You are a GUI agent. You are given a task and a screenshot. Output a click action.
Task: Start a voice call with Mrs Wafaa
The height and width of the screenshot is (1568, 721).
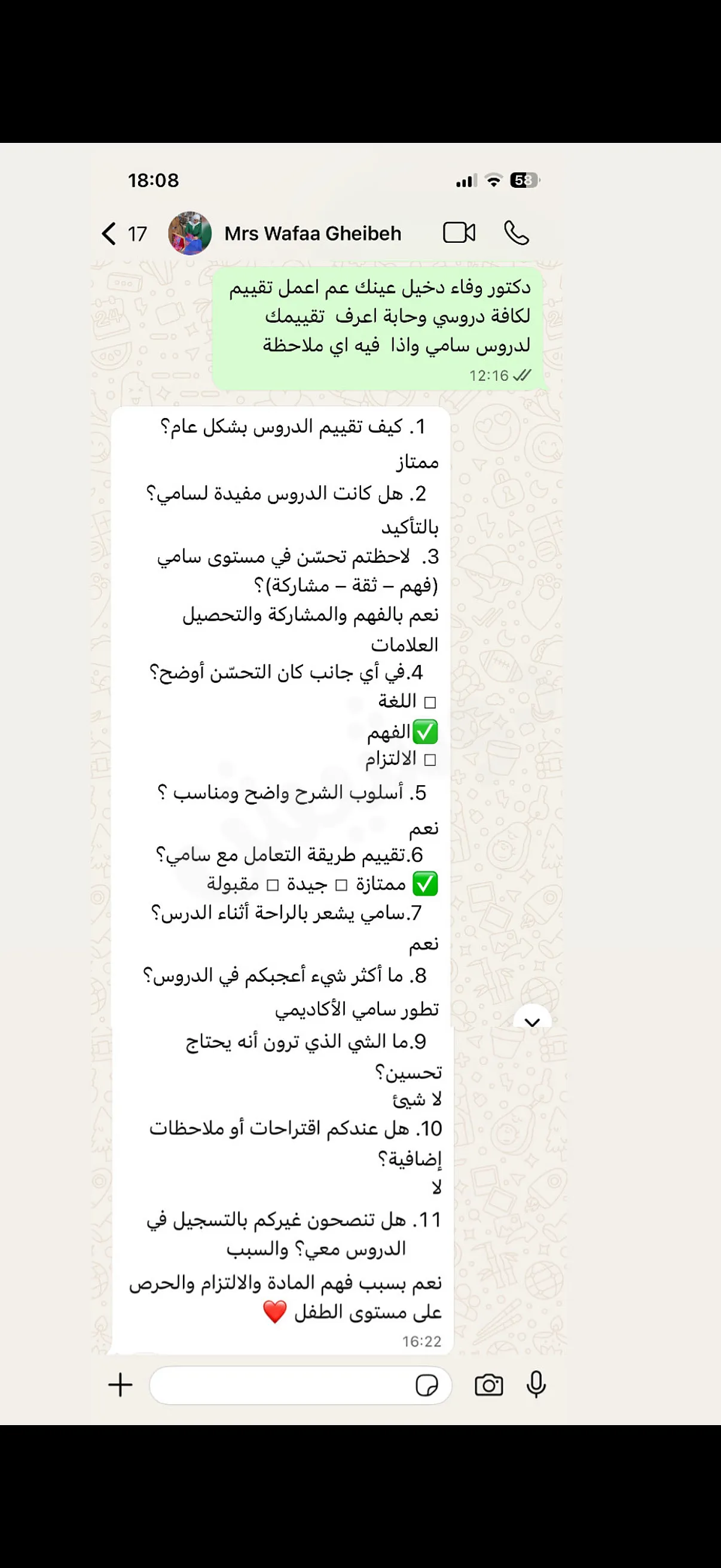coord(517,233)
